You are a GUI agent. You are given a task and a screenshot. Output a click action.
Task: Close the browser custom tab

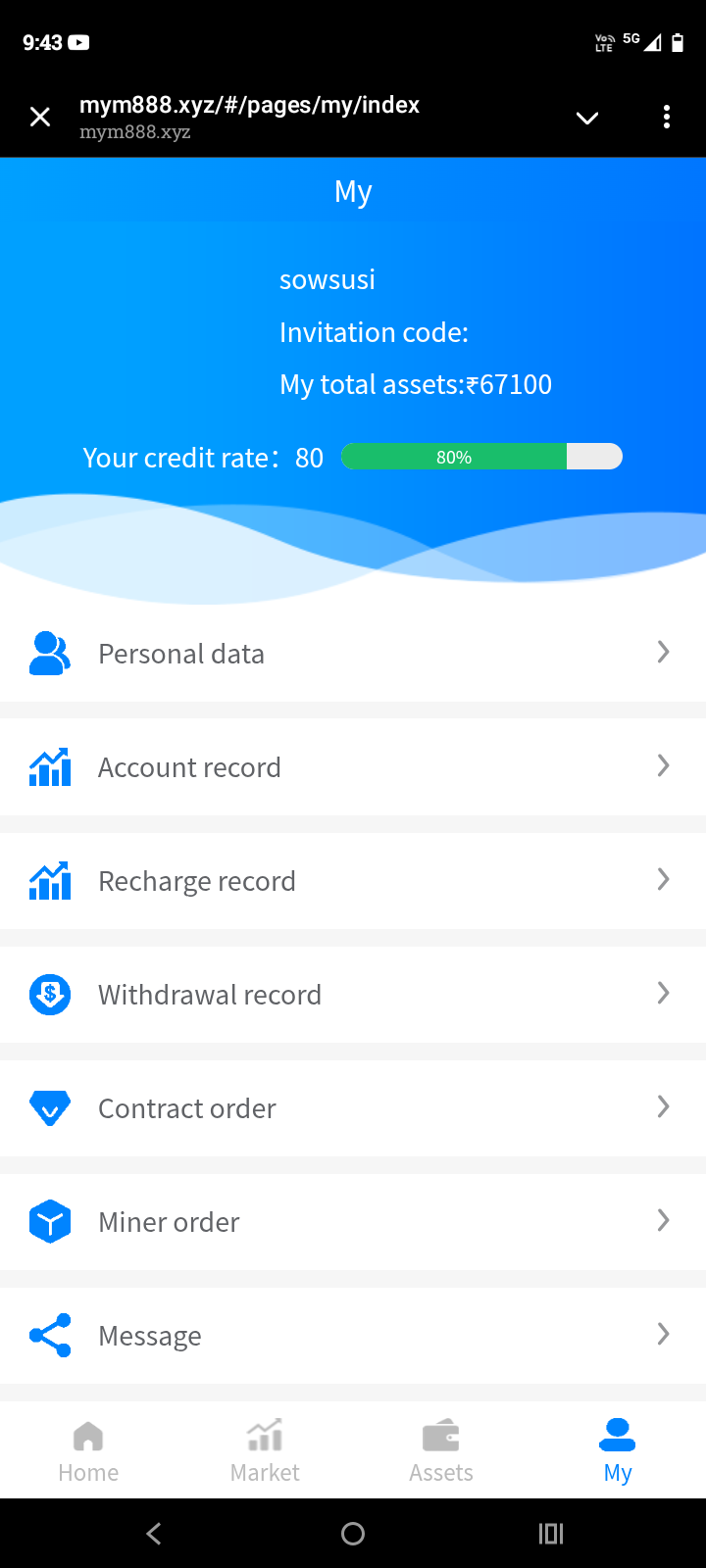point(40,118)
